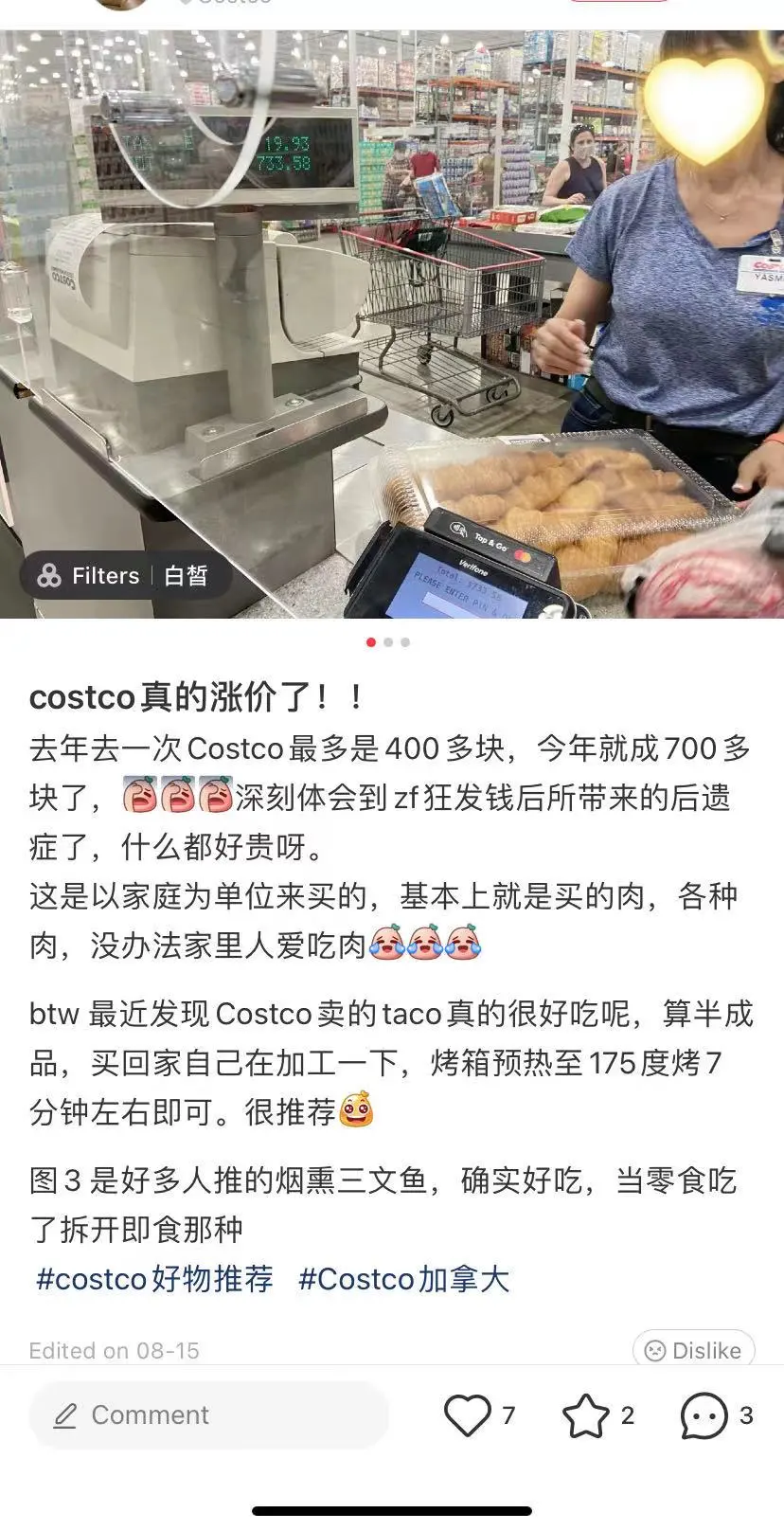Save the post with the star icon

pos(585,1415)
